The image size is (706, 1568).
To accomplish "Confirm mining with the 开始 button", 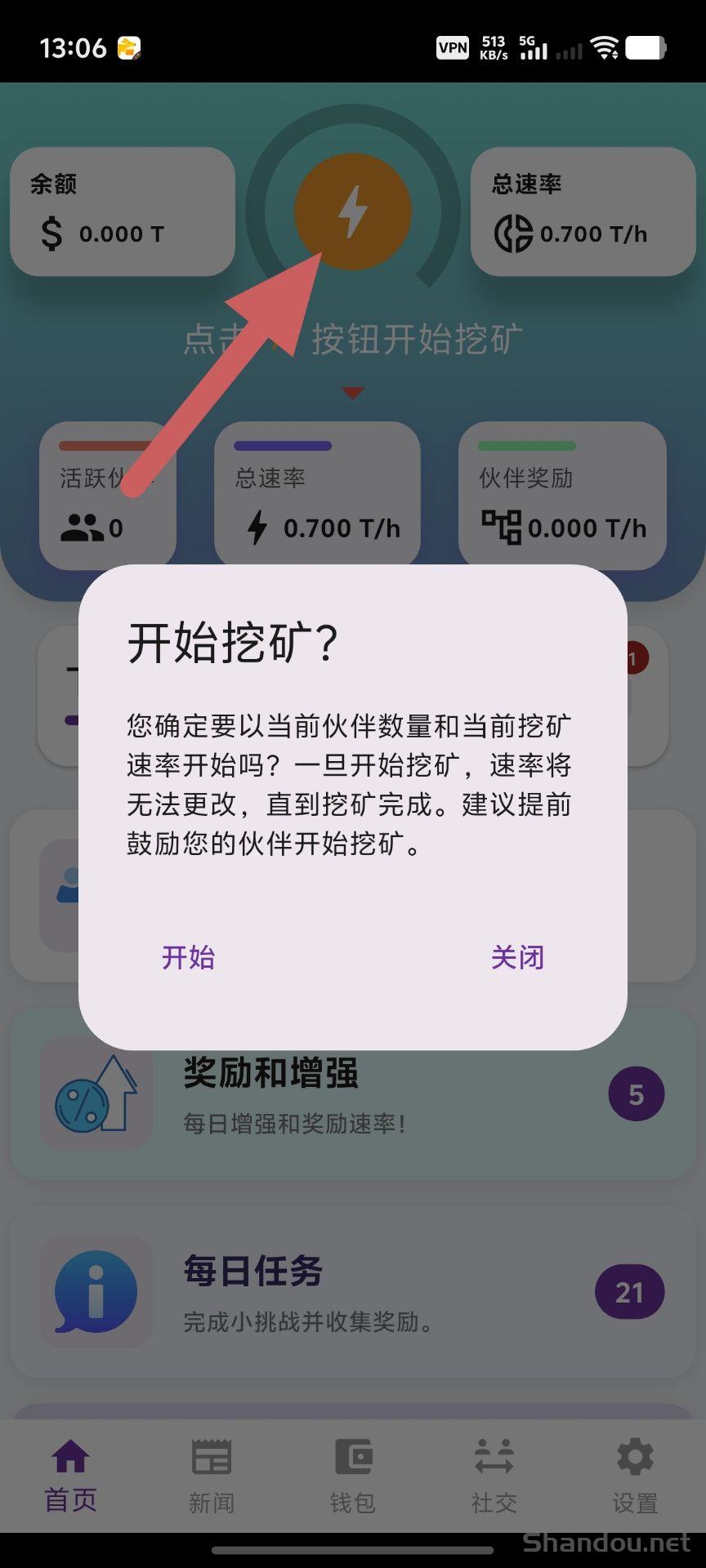I will coord(188,957).
